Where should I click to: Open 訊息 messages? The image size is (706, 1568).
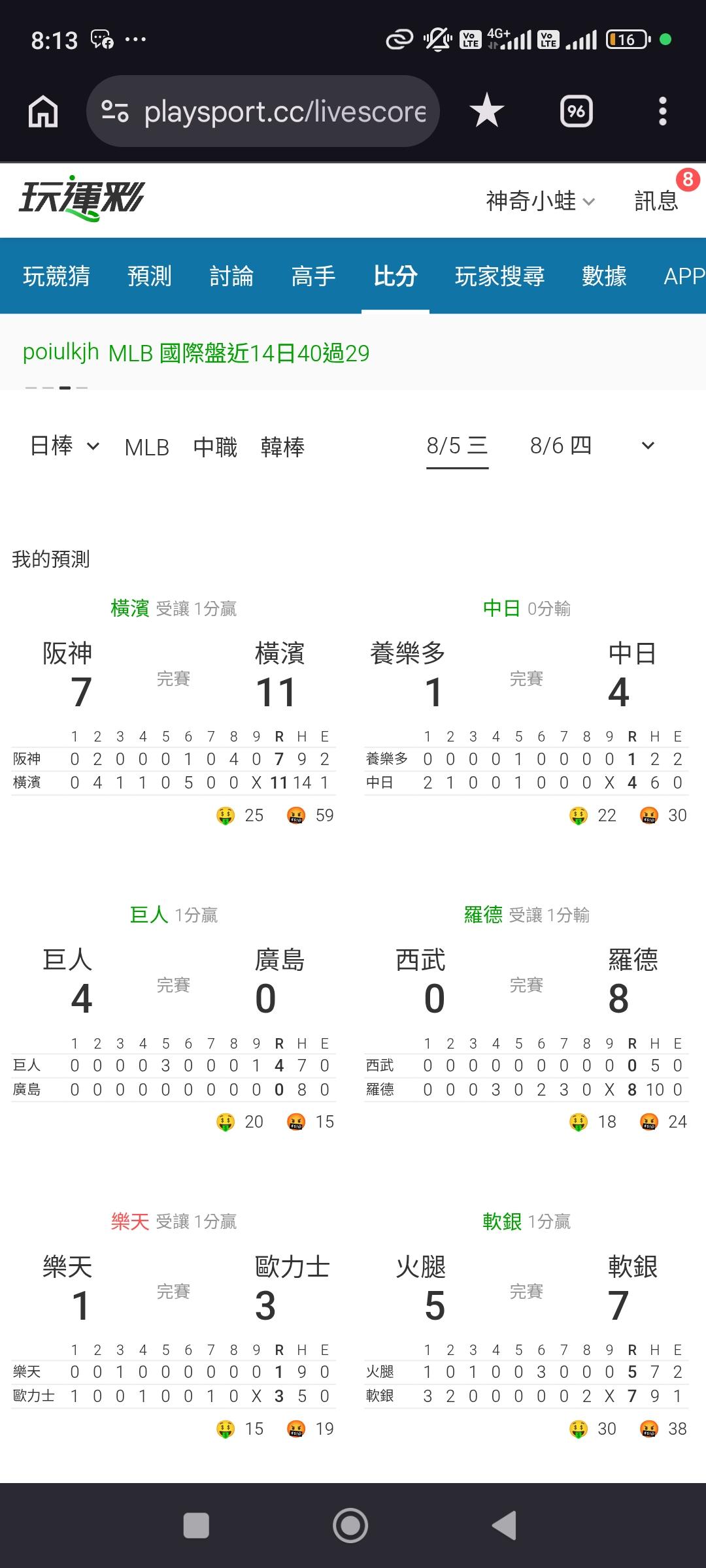pyautogui.click(x=656, y=201)
